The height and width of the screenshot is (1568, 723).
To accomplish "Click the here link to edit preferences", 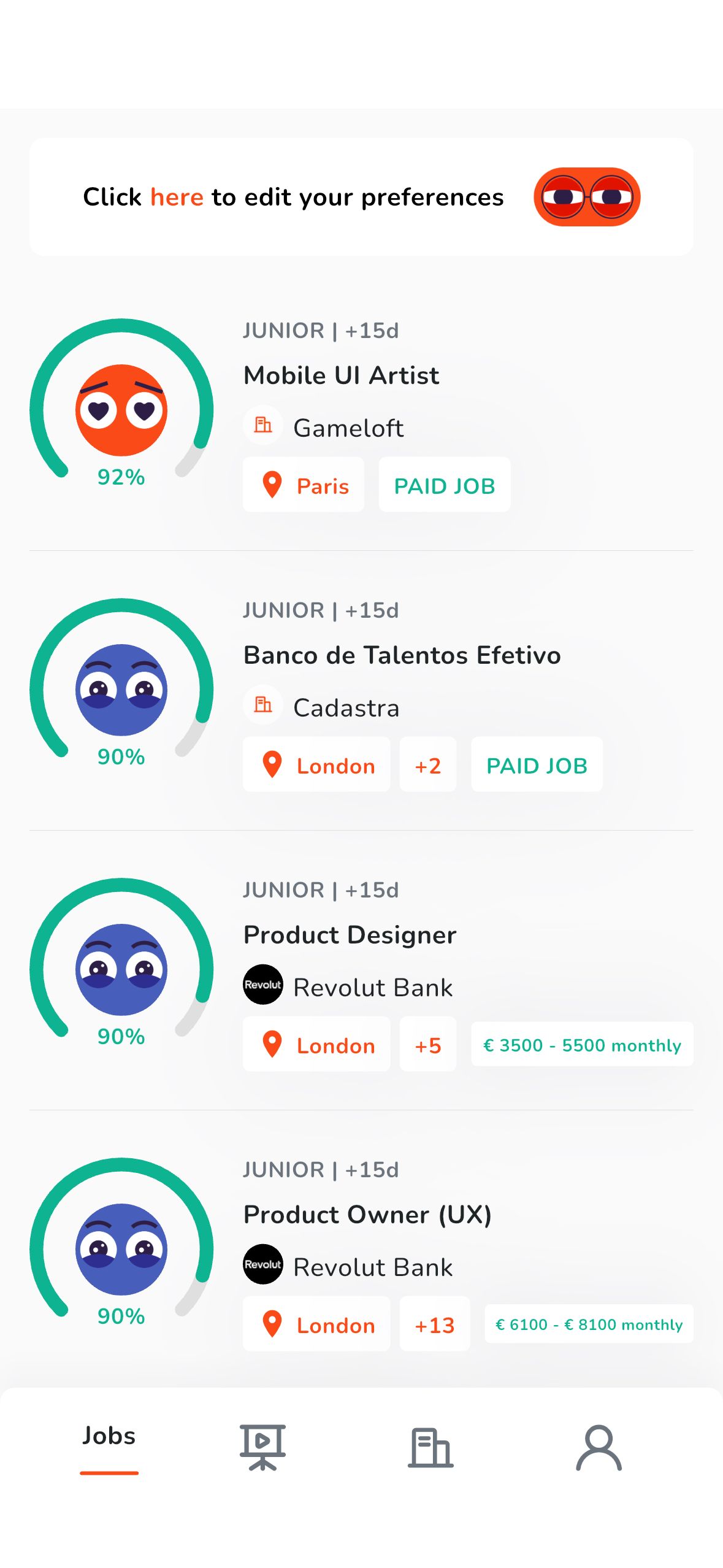I will pos(177,196).
